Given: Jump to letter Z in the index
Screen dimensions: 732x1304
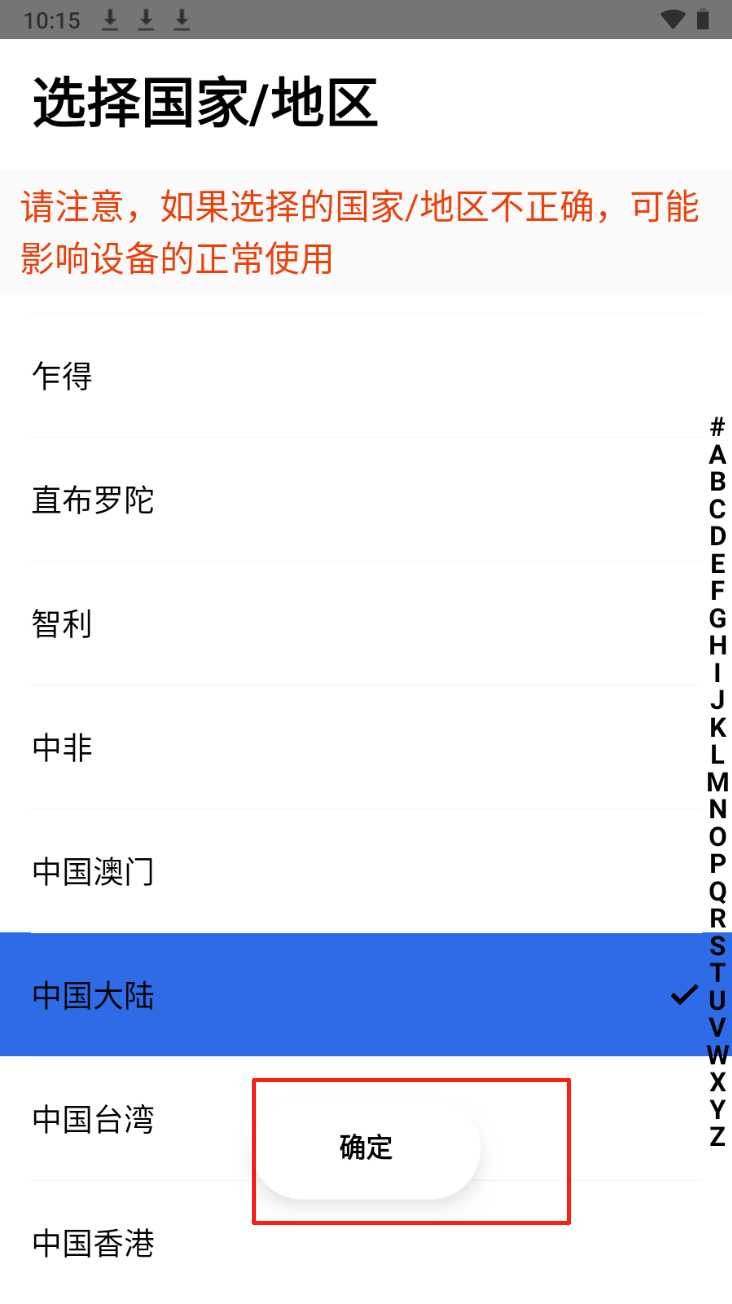Looking at the screenshot, I should point(717,1137).
